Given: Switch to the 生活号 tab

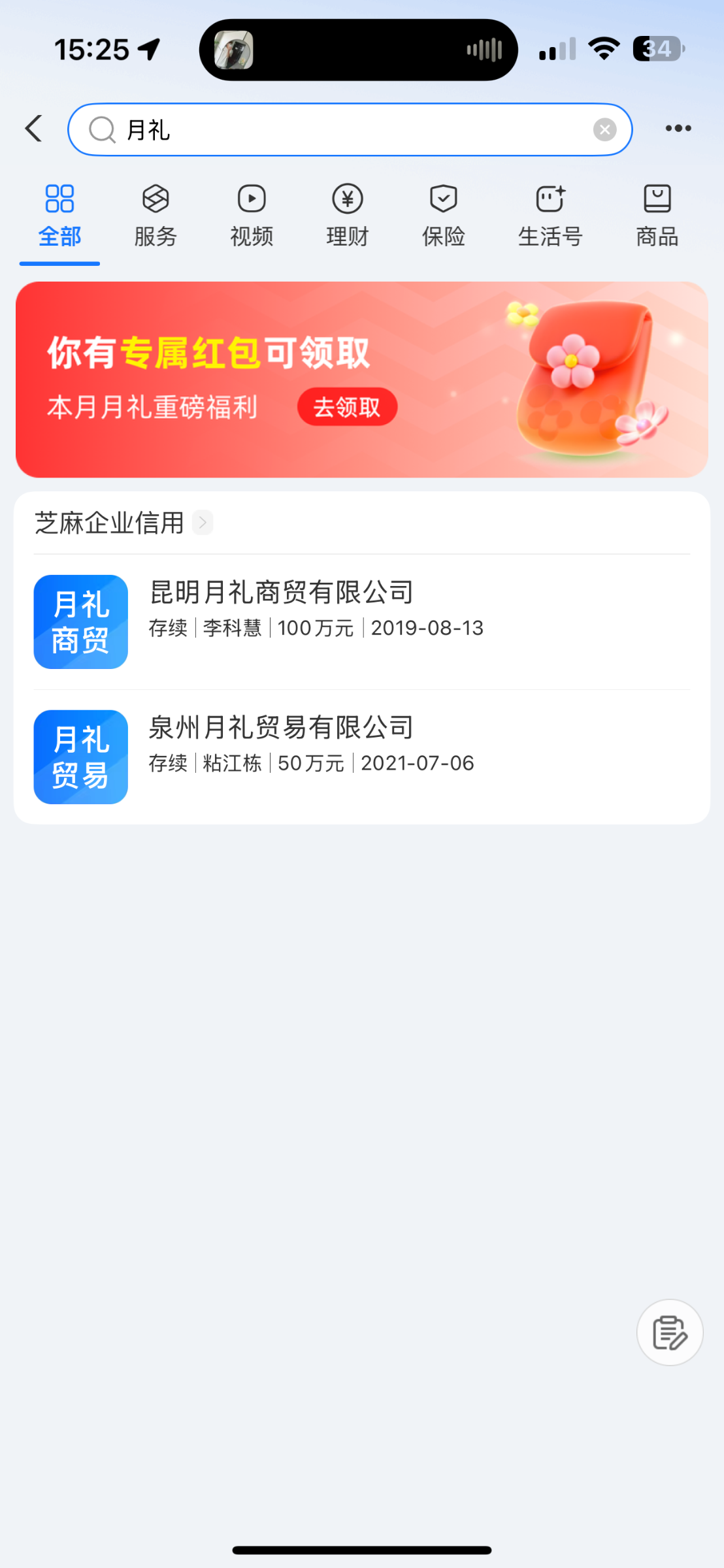Looking at the screenshot, I should (550, 216).
